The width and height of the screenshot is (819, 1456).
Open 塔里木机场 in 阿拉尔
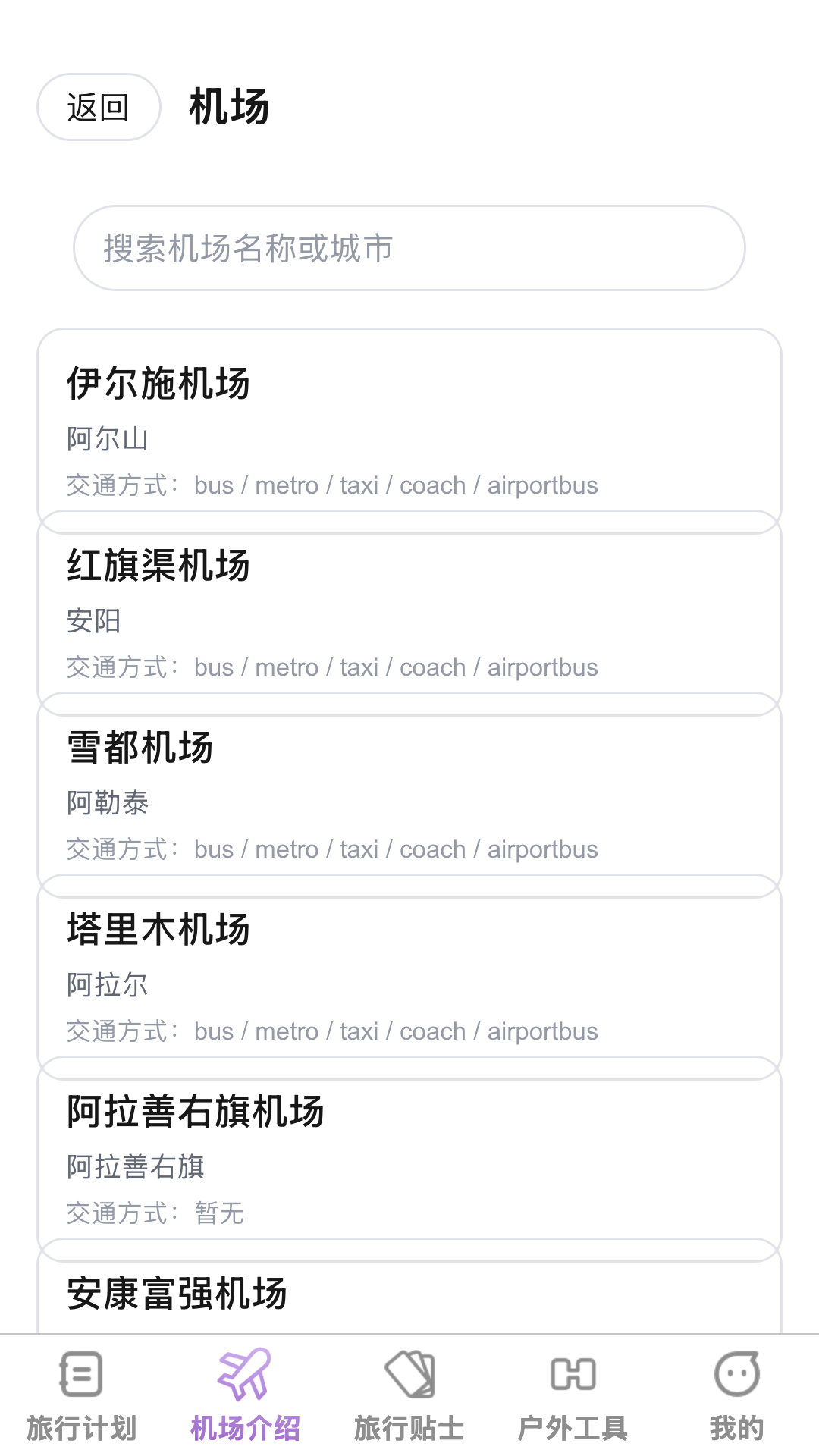click(409, 974)
